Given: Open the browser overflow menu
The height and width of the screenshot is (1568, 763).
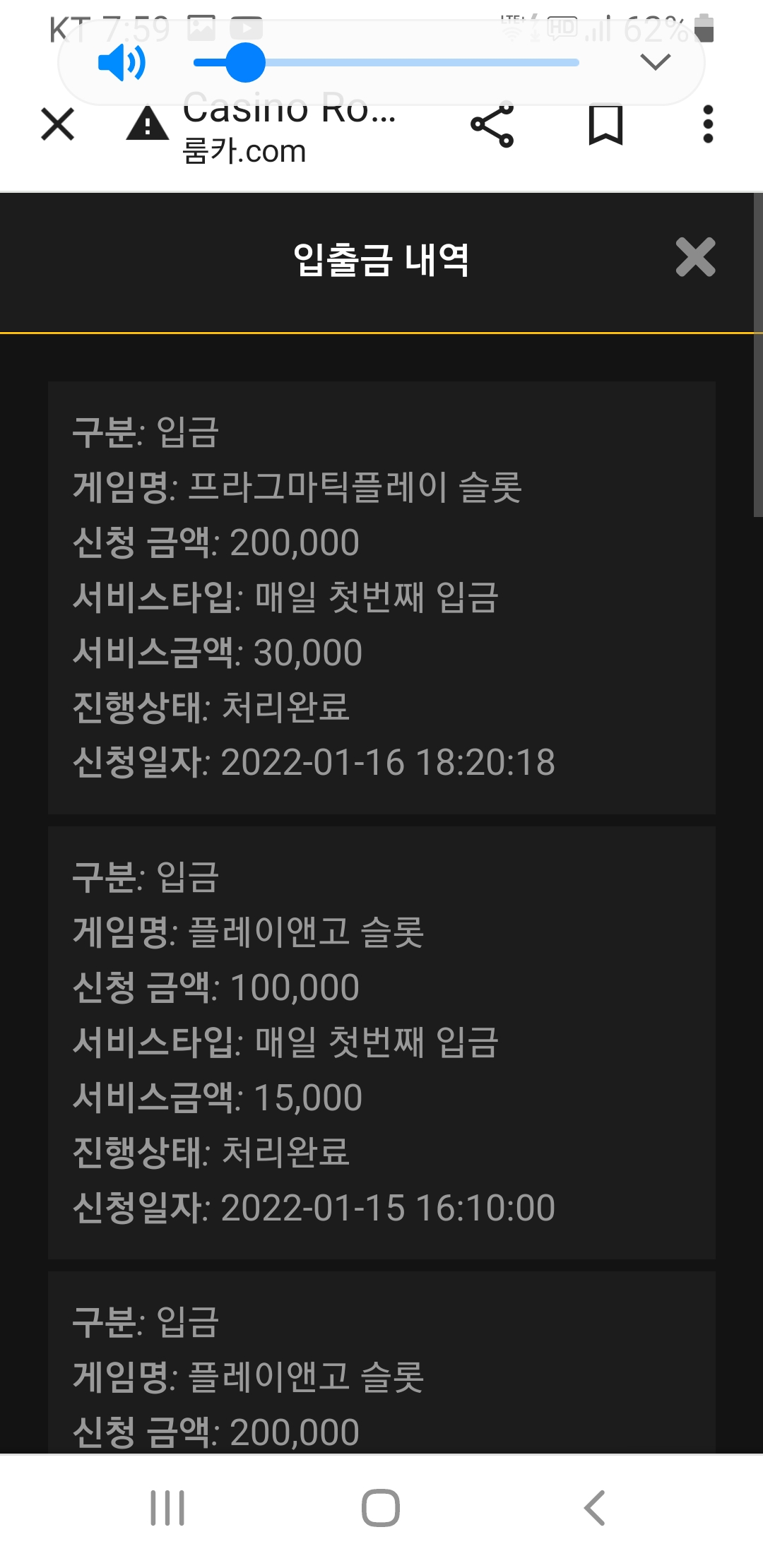Looking at the screenshot, I should coord(708,125).
